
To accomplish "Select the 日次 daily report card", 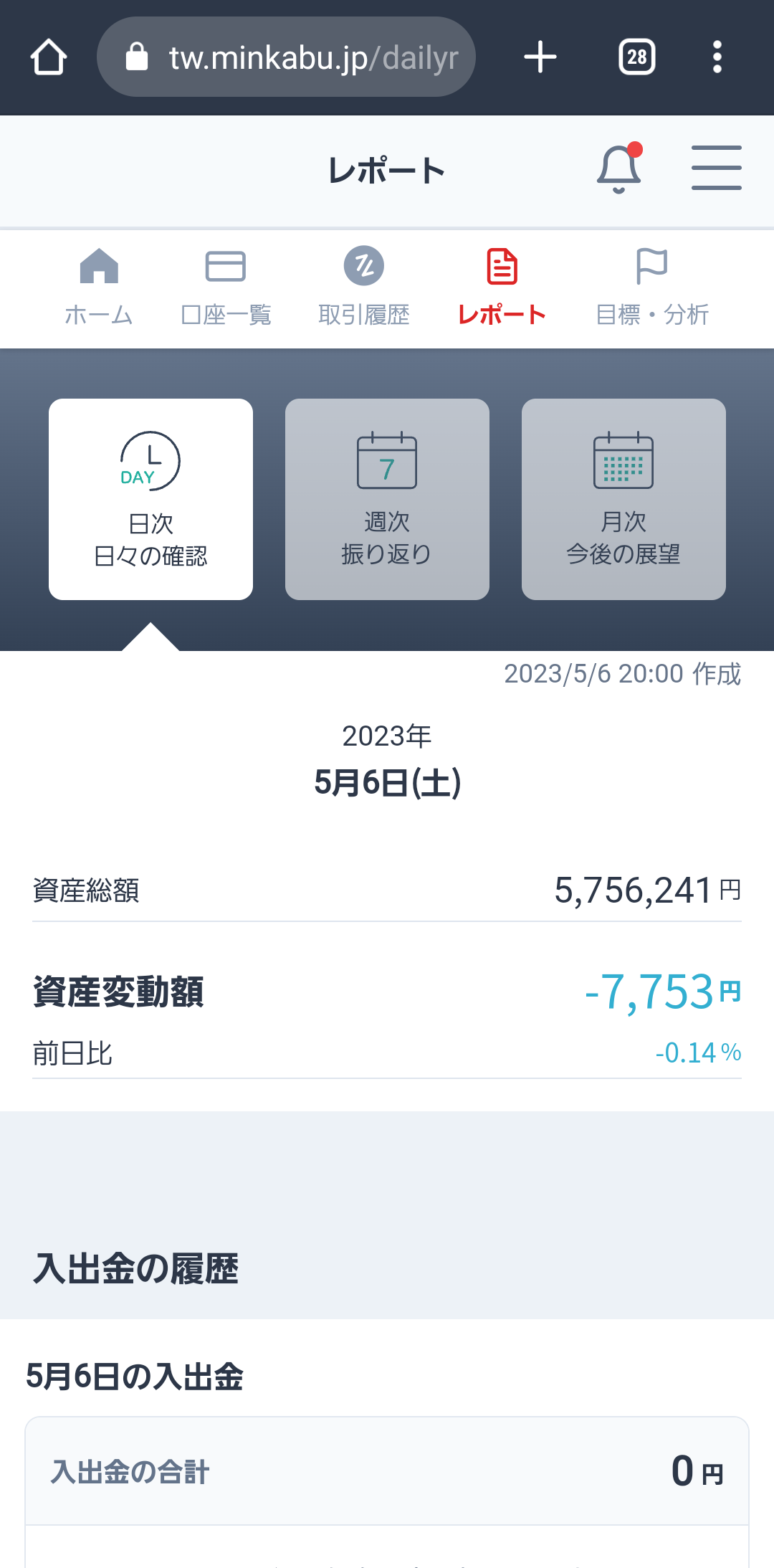I will click(x=150, y=499).
